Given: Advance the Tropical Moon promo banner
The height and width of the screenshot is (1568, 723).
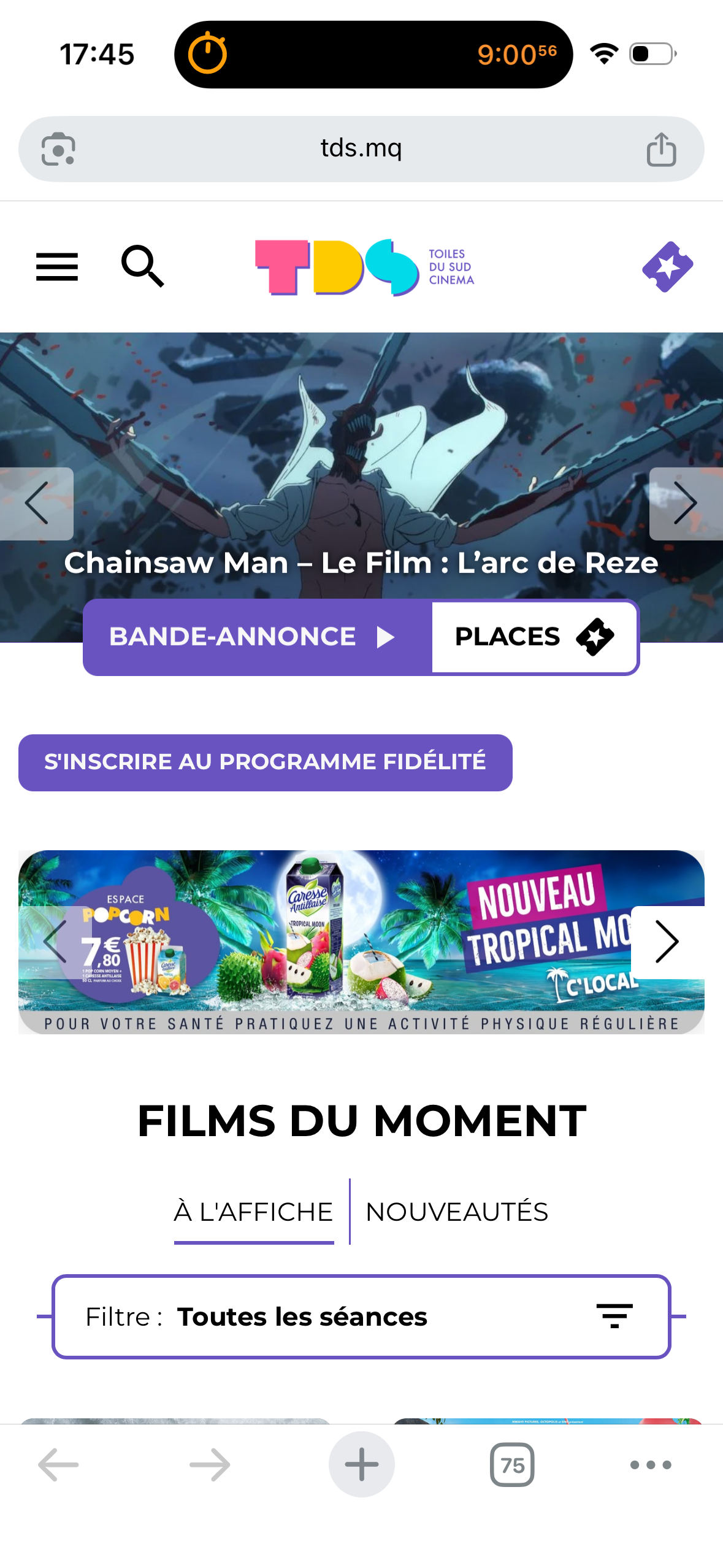Looking at the screenshot, I should [667, 942].
